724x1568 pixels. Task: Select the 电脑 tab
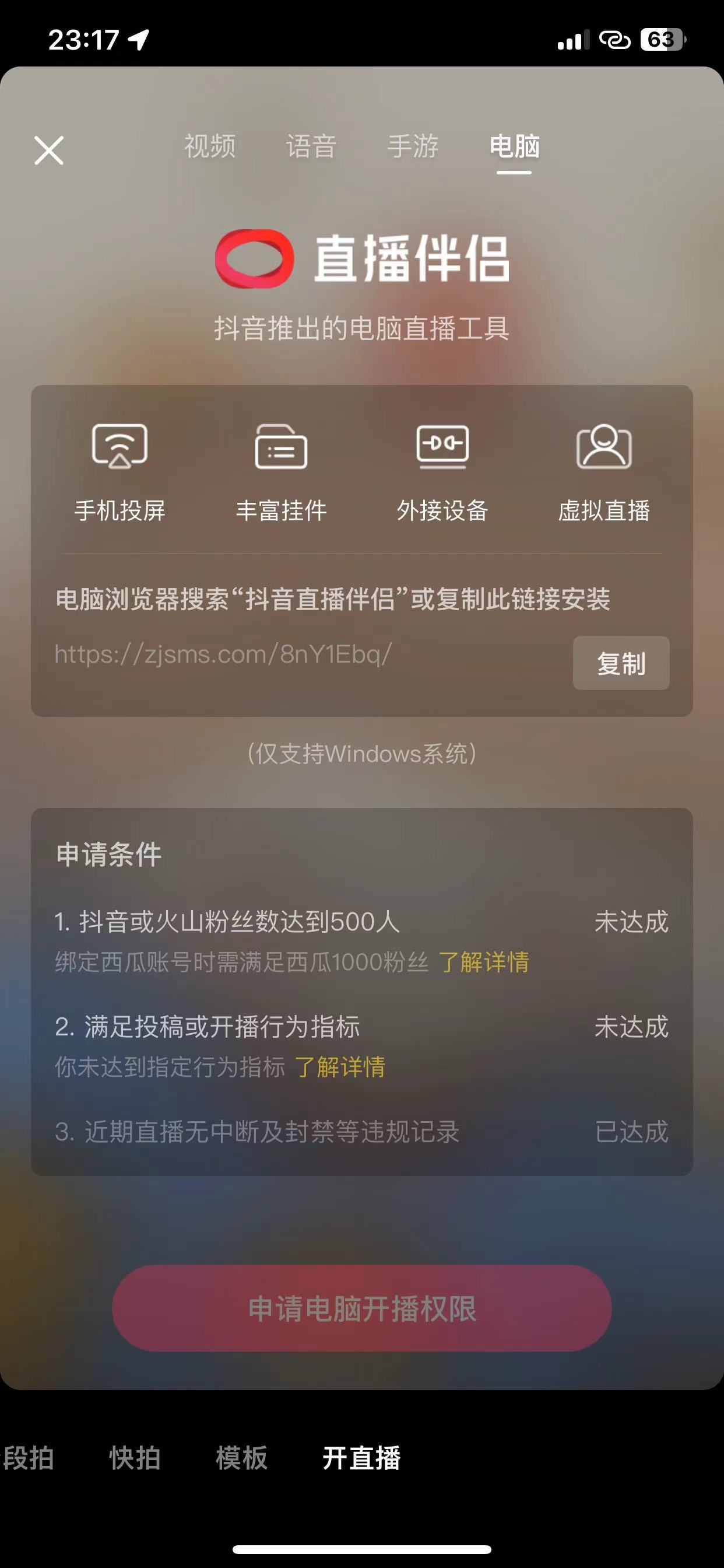tap(514, 146)
